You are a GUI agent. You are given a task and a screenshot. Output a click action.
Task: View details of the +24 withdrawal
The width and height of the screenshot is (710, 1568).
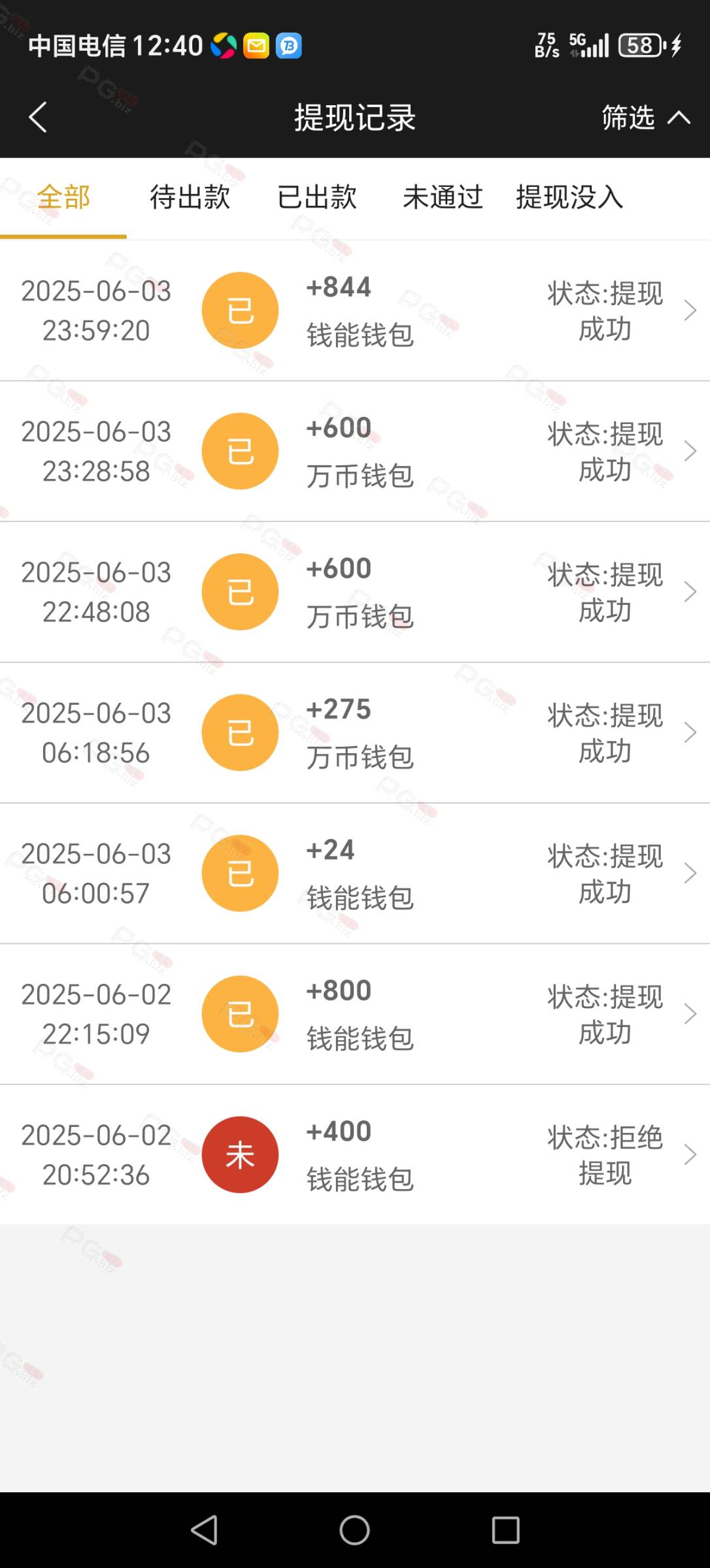coord(355,874)
